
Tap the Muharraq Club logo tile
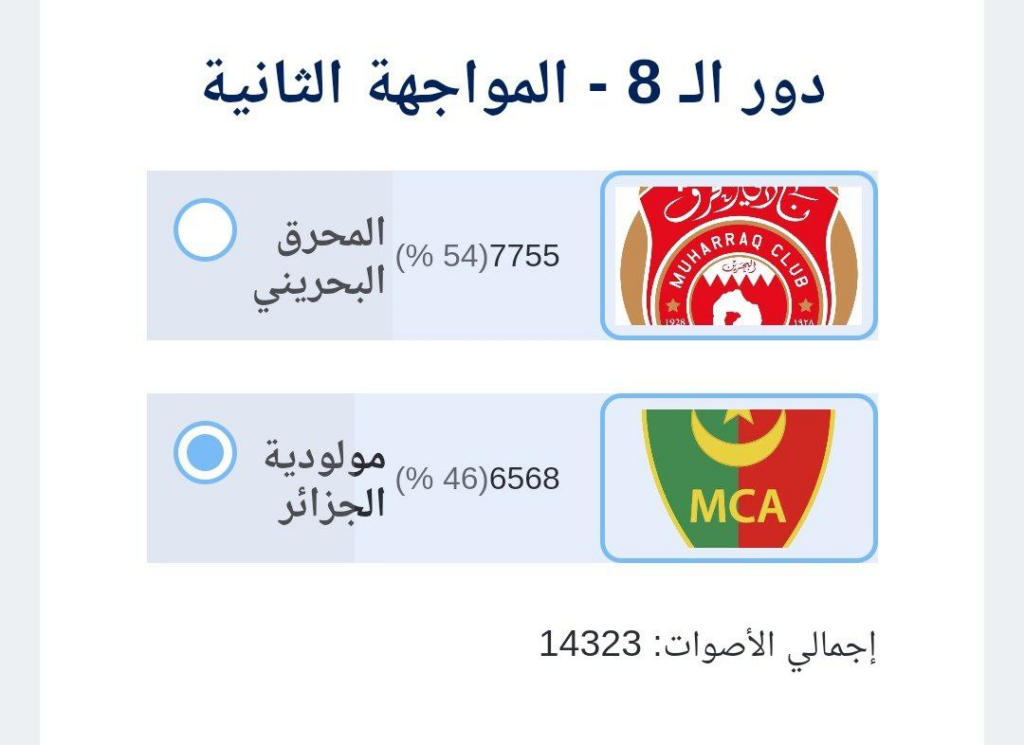[738, 256]
